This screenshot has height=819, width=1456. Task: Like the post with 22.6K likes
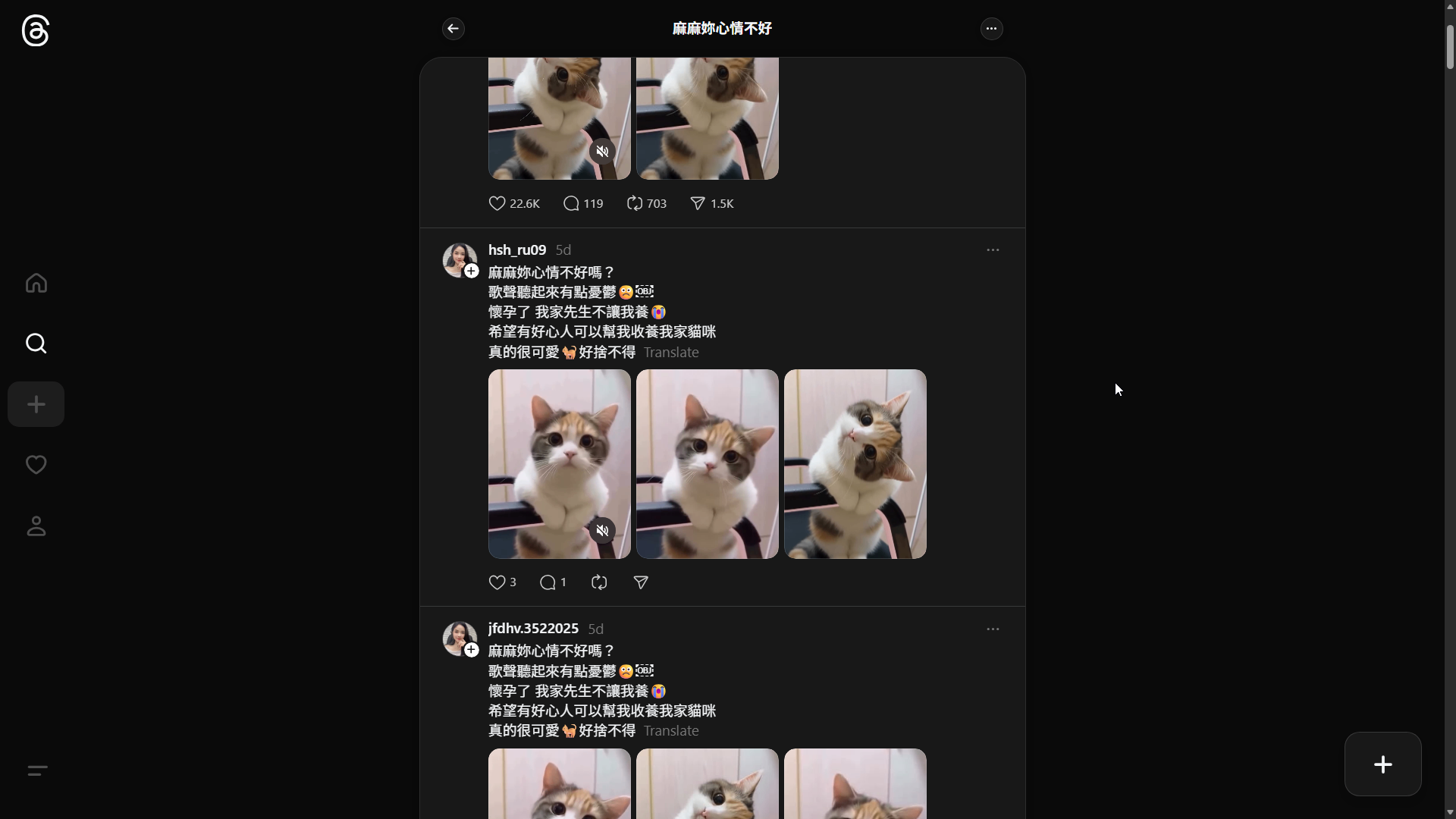[497, 203]
